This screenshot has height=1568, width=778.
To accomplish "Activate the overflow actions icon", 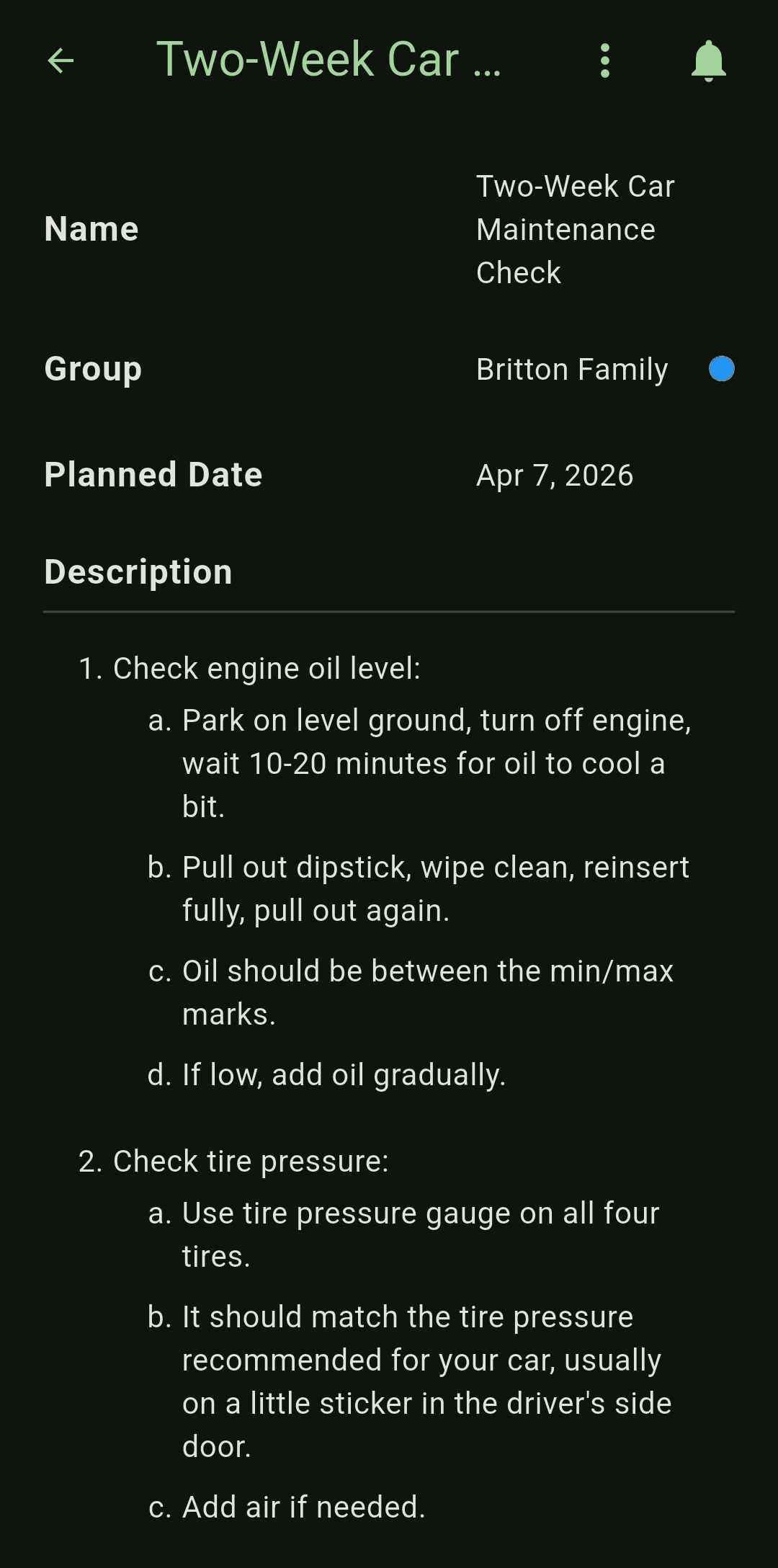I will pos(605,61).
